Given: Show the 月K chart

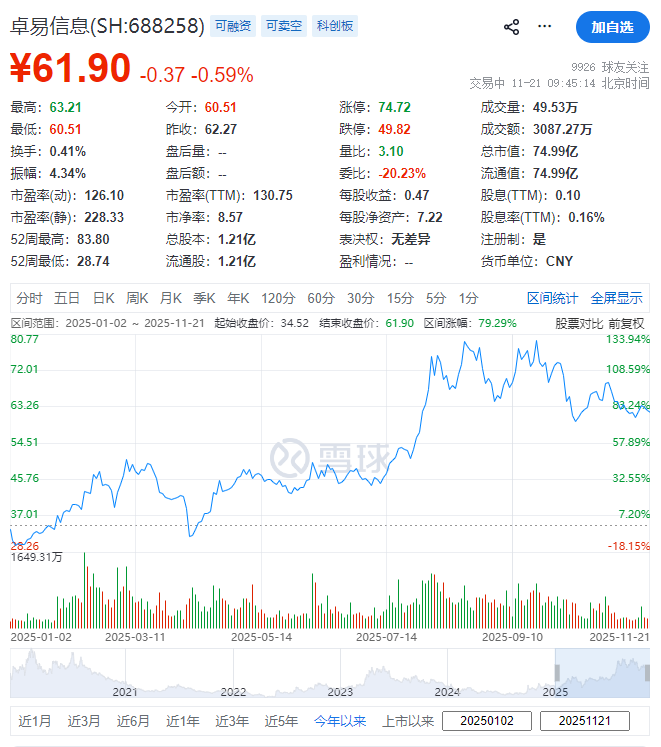Looking at the screenshot, I should 171,298.
